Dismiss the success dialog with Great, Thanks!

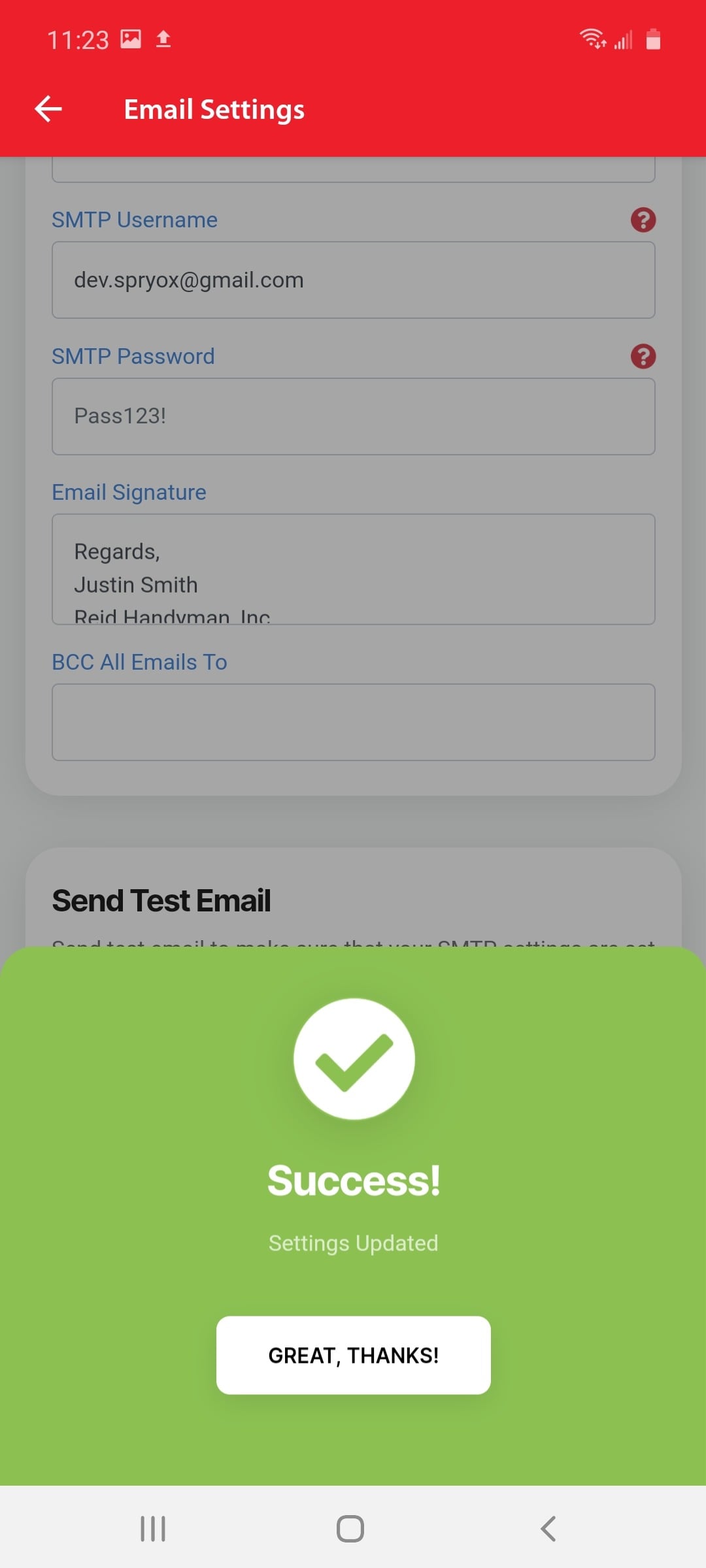[353, 1355]
